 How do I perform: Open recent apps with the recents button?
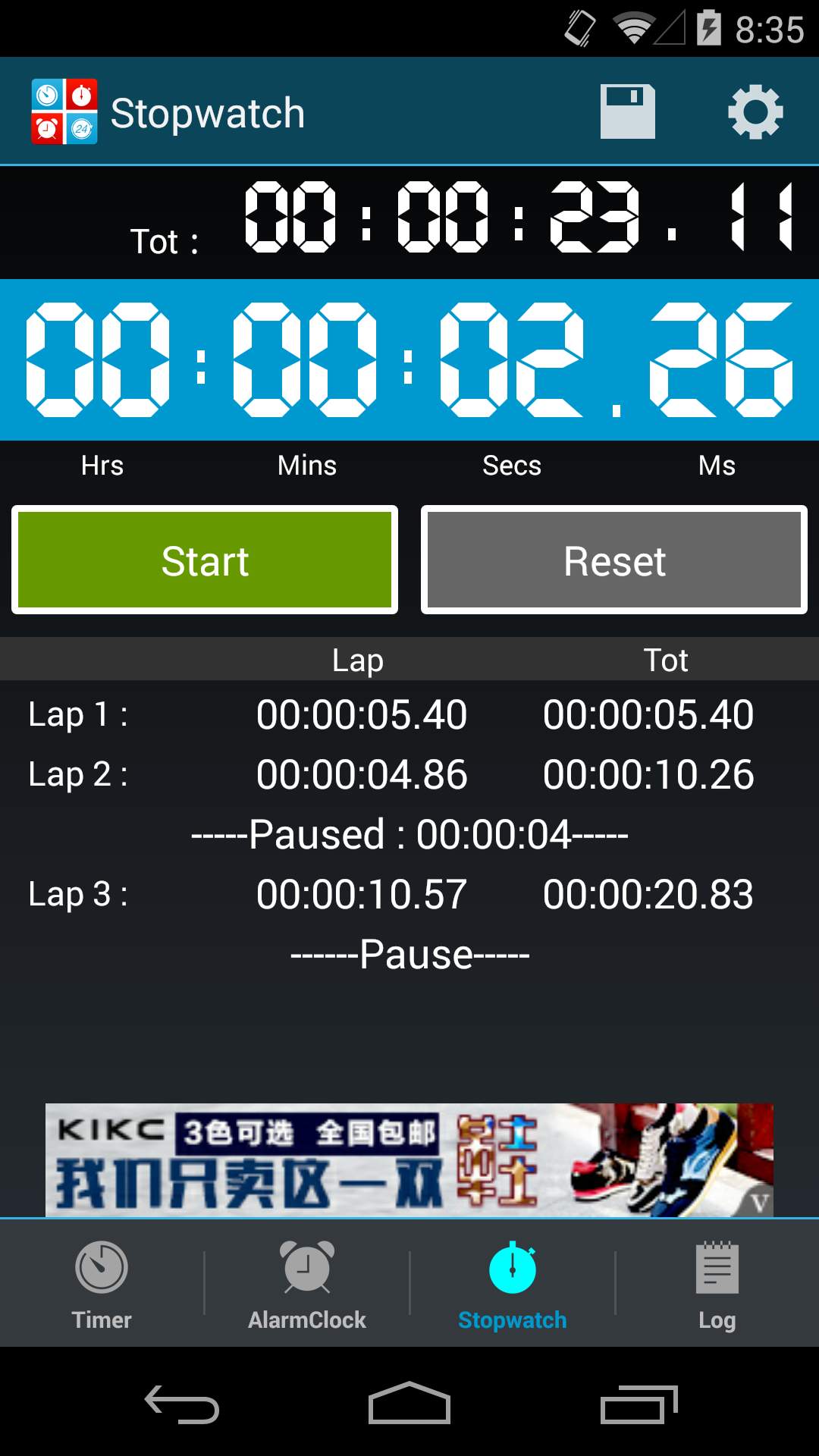point(642,1401)
